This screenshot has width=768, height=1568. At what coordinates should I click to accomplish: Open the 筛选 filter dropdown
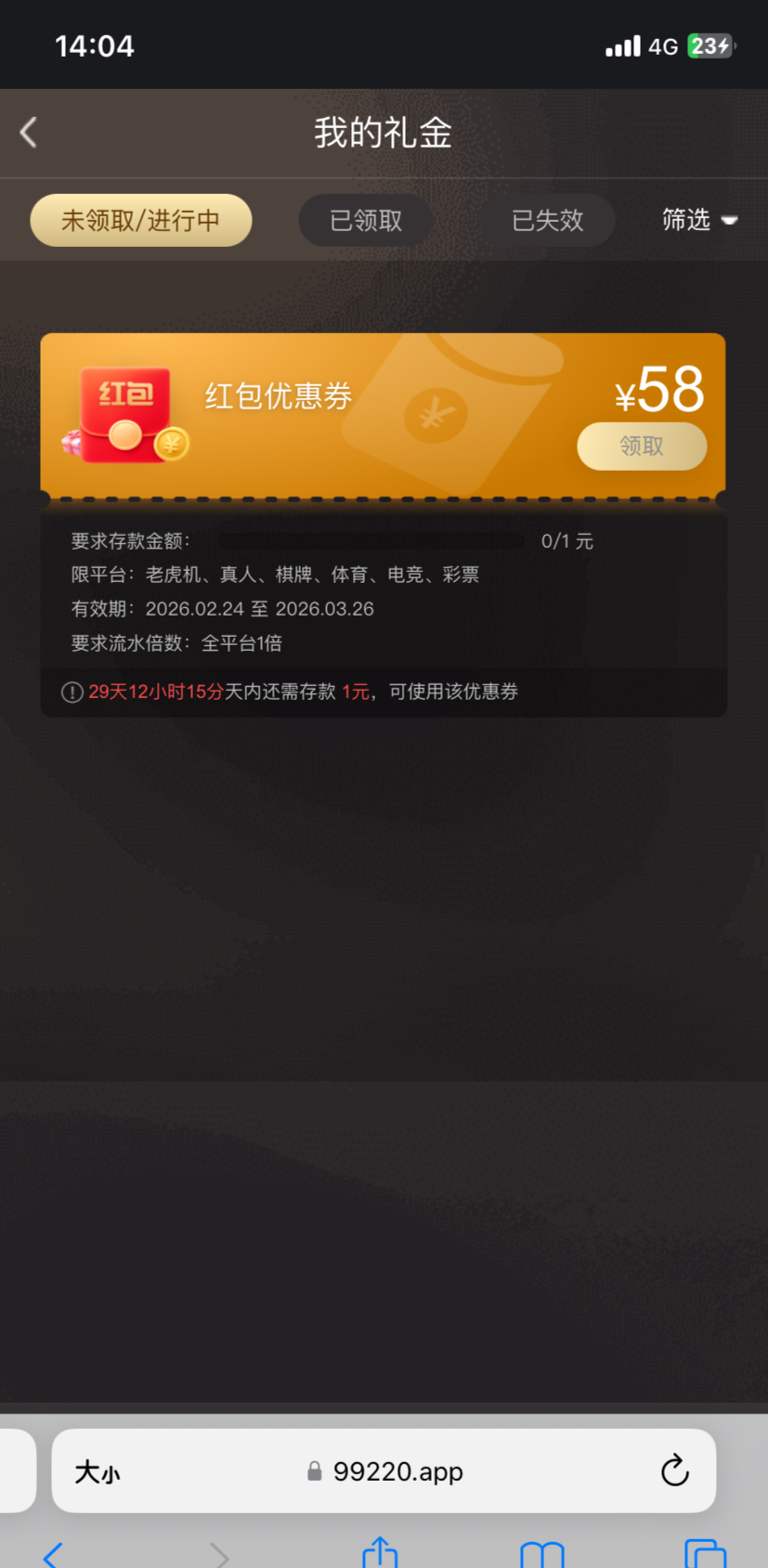click(698, 220)
